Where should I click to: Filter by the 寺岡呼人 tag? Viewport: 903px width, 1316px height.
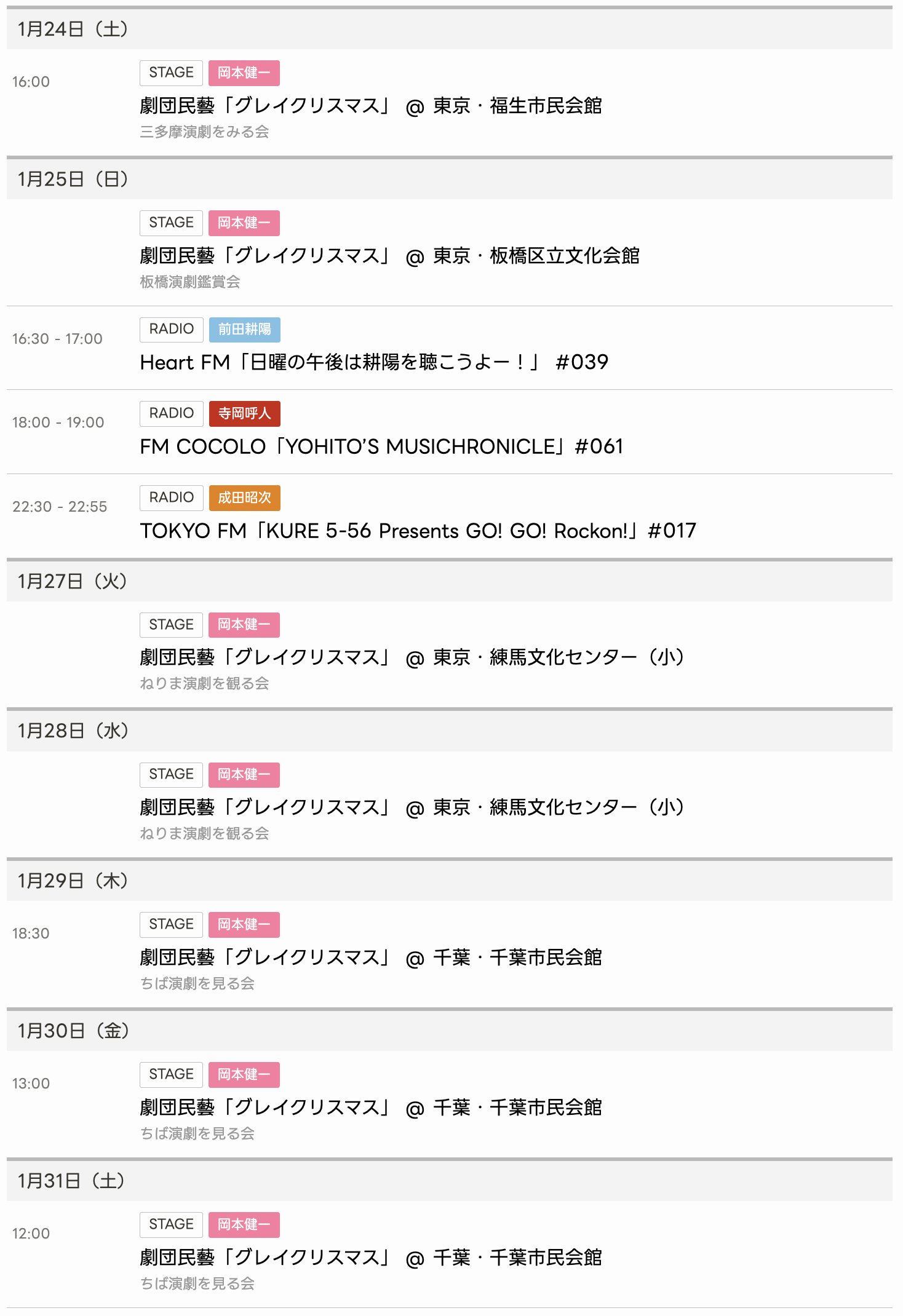[x=244, y=413]
